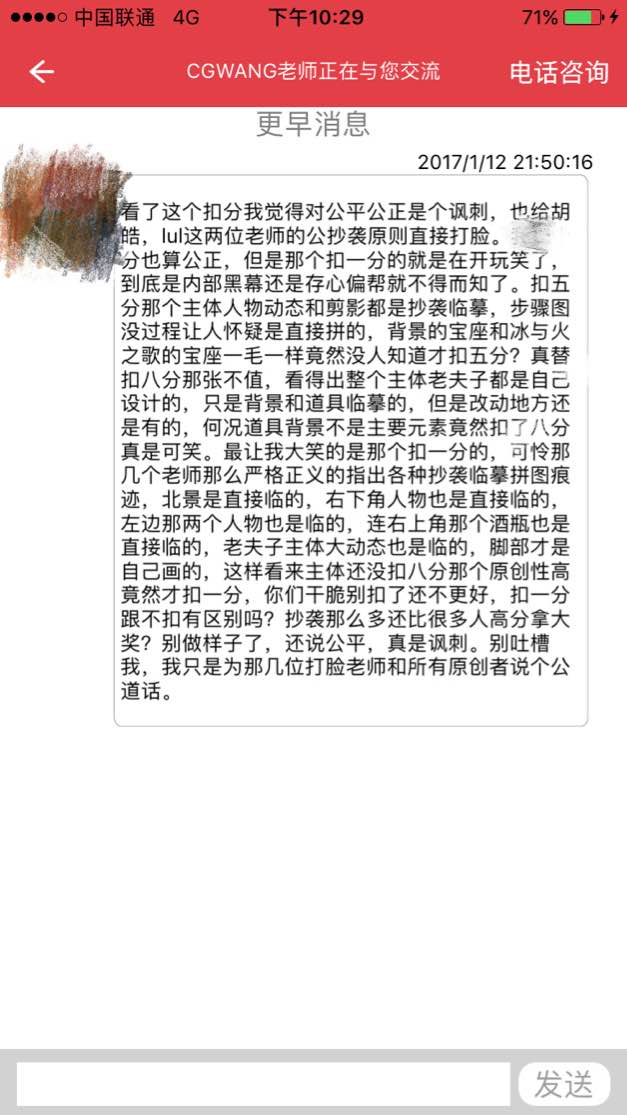Screen dimensions: 627x1115
Task: Focus the message text input field
Action: [x=262, y=1084]
